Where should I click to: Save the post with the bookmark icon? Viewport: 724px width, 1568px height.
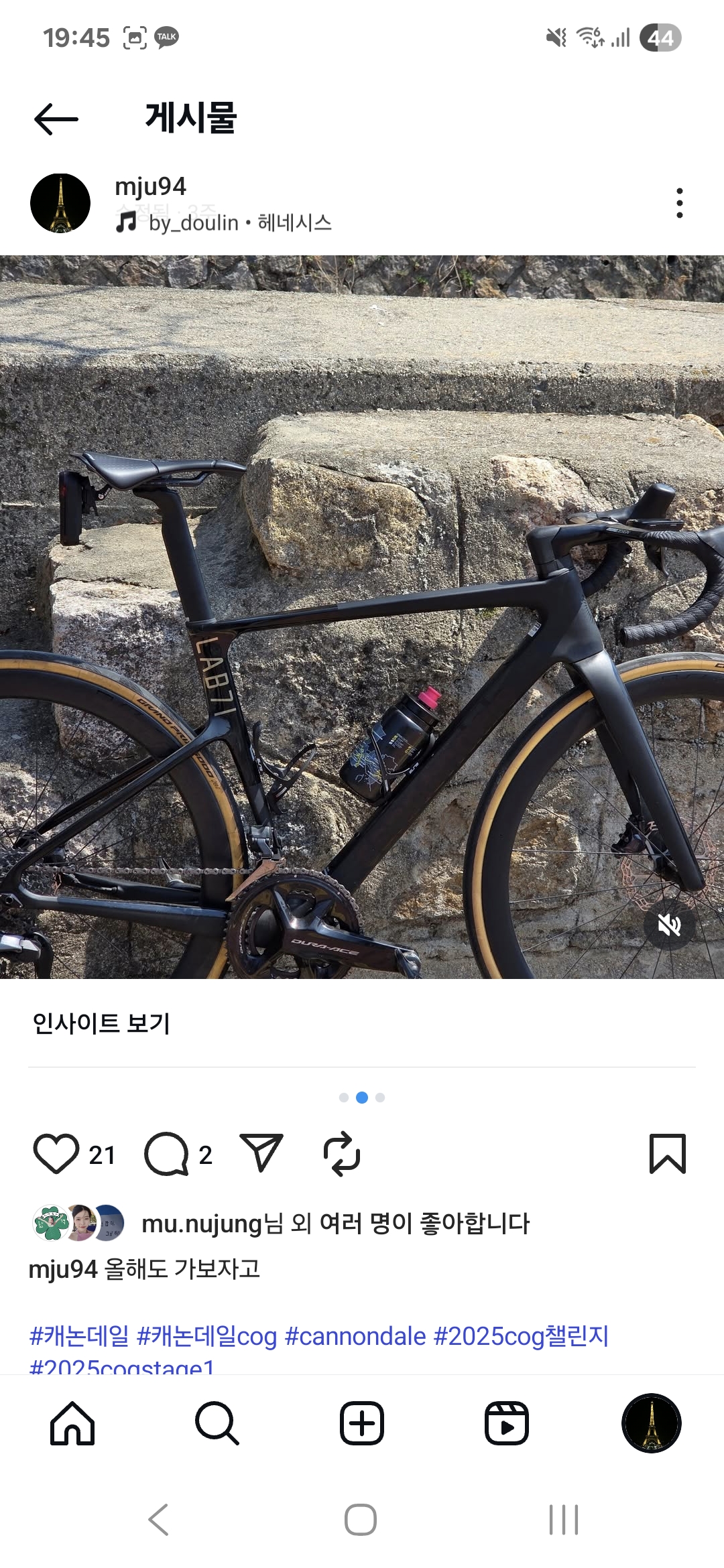pyautogui.click(x=668, y=1154)
